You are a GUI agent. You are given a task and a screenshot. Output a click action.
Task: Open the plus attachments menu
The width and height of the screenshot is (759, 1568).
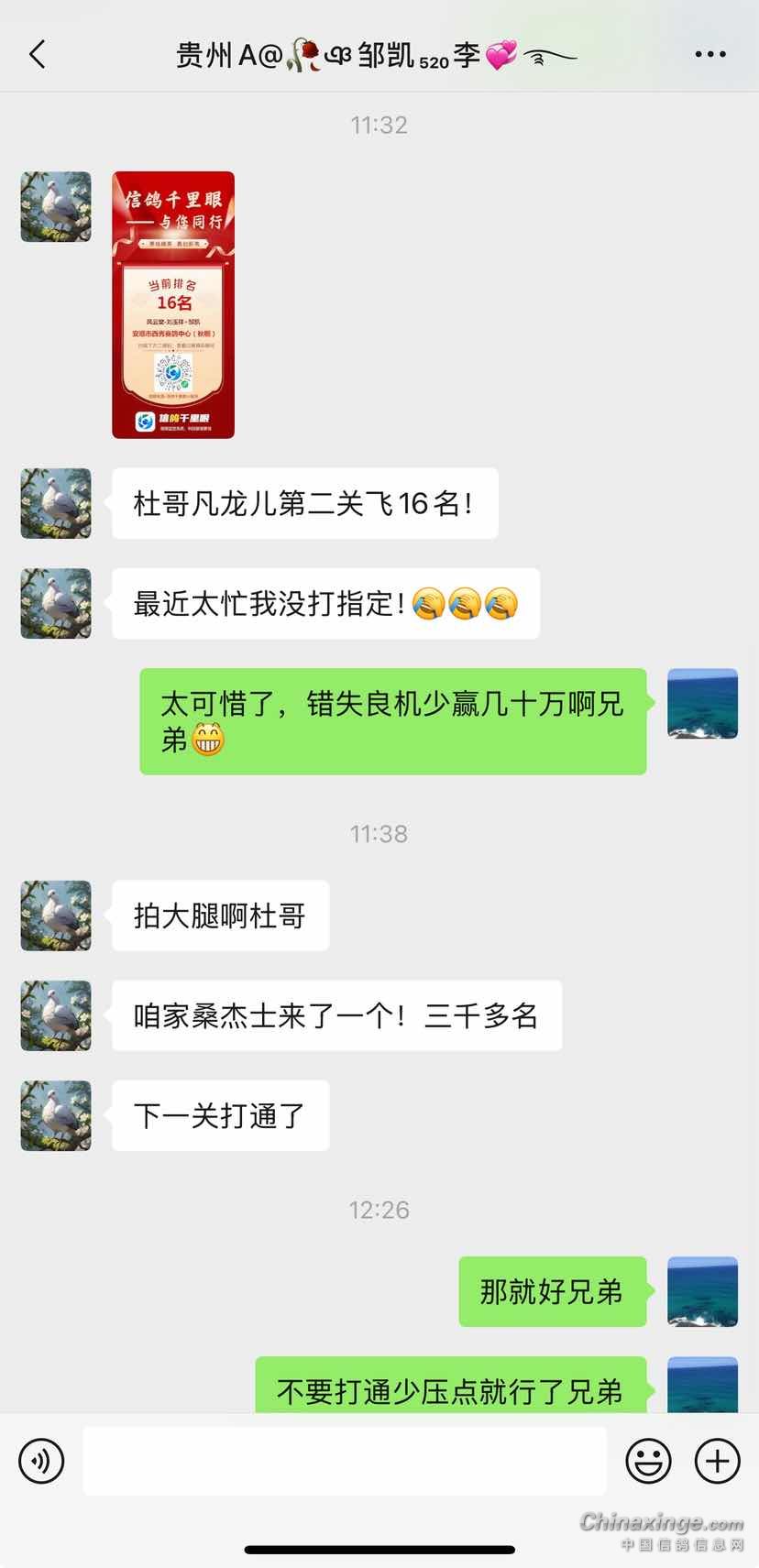tap(717, 1460)
